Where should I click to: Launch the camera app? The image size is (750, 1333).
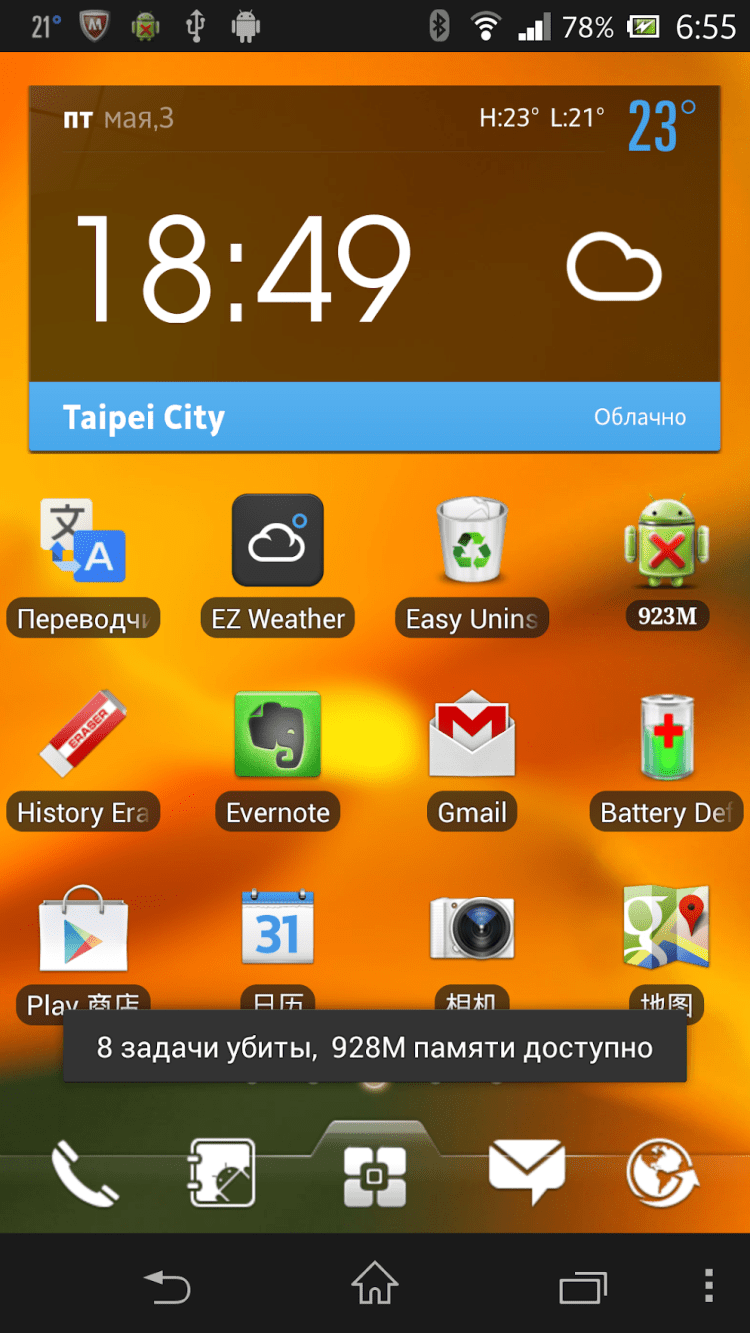[471, 928]
